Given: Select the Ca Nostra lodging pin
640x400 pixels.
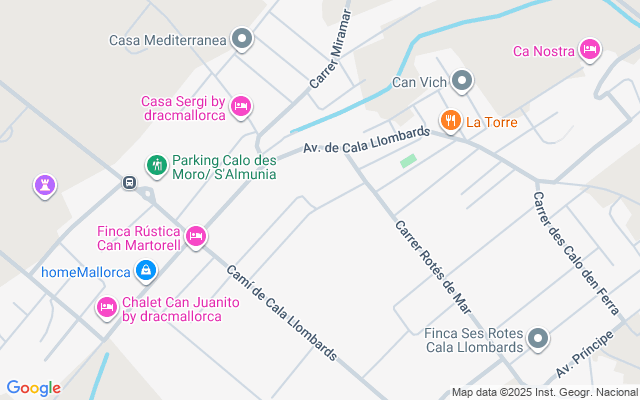Looking at the screenshot, I should (589, 50).
